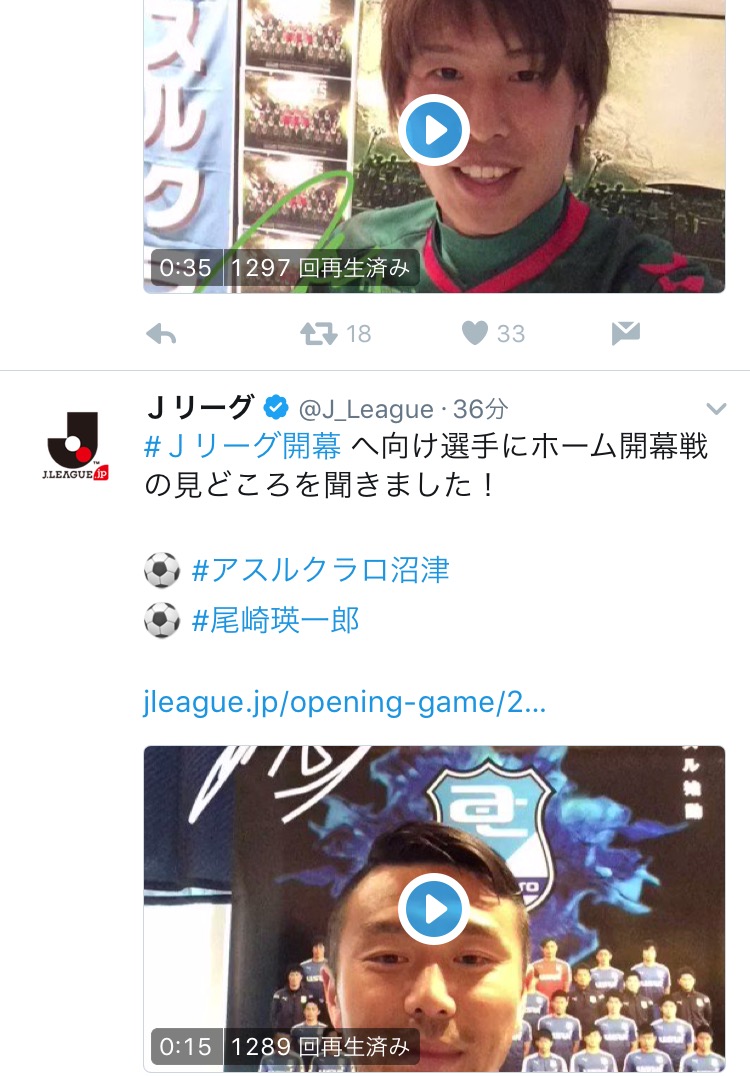Image resolution: width=750 pixels, height=1076 pixels.
Task: Reply to the tweet with 18 retweets
Action: [161, 334]
